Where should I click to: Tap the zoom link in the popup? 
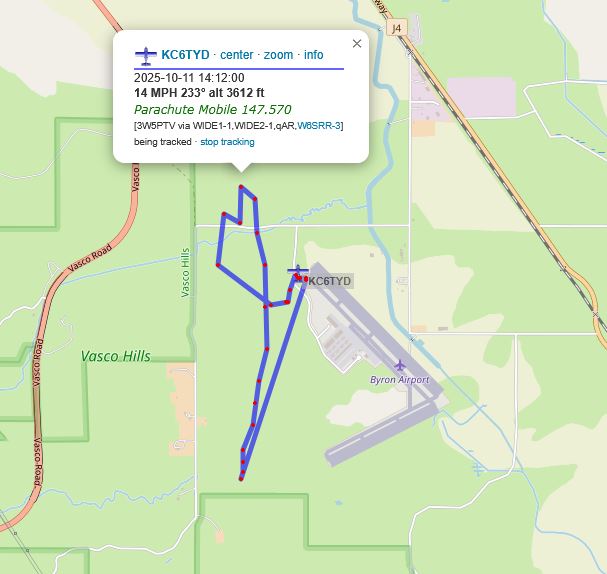click(x=279, y=55)
